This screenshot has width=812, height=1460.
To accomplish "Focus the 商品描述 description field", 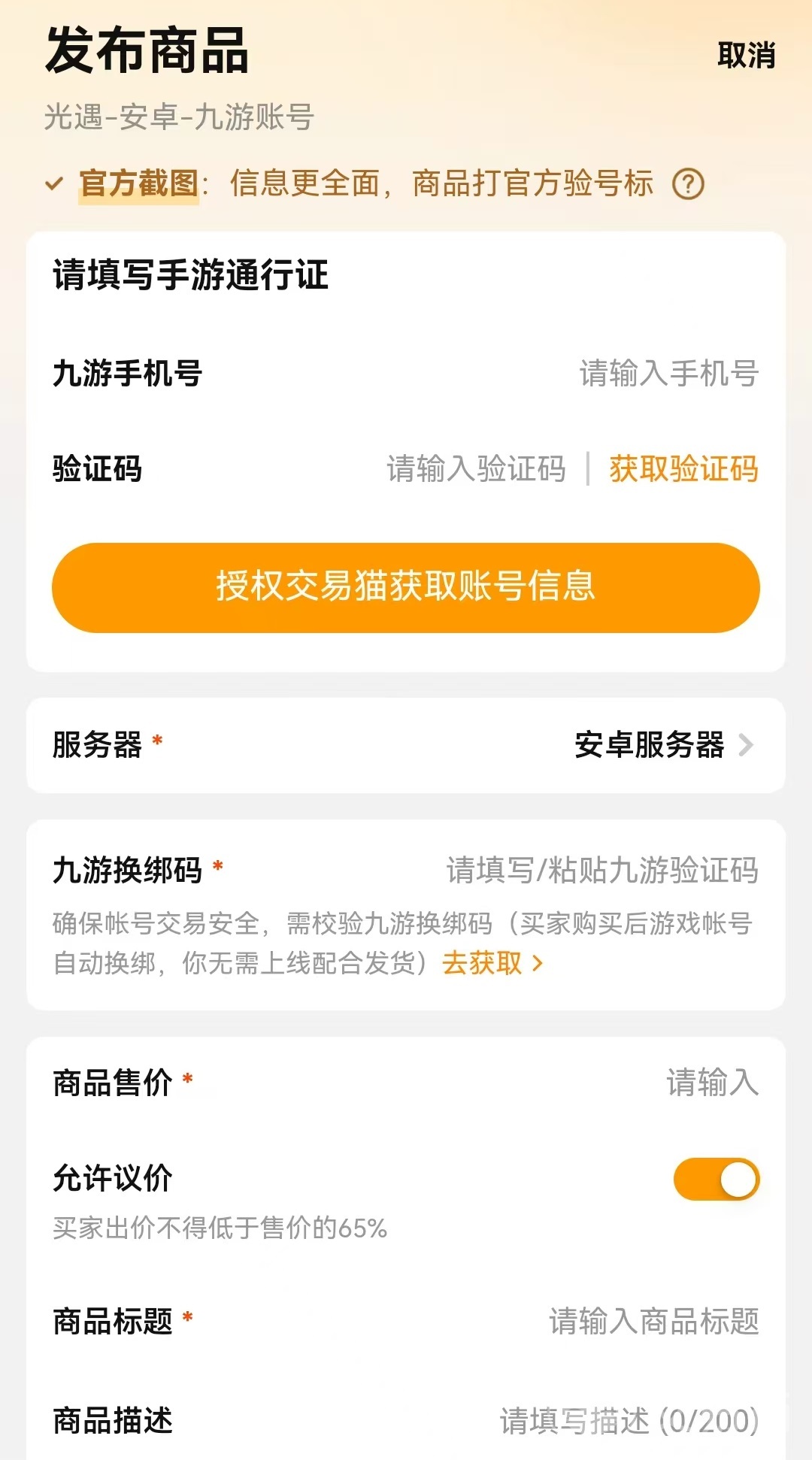I will 629,1422.
